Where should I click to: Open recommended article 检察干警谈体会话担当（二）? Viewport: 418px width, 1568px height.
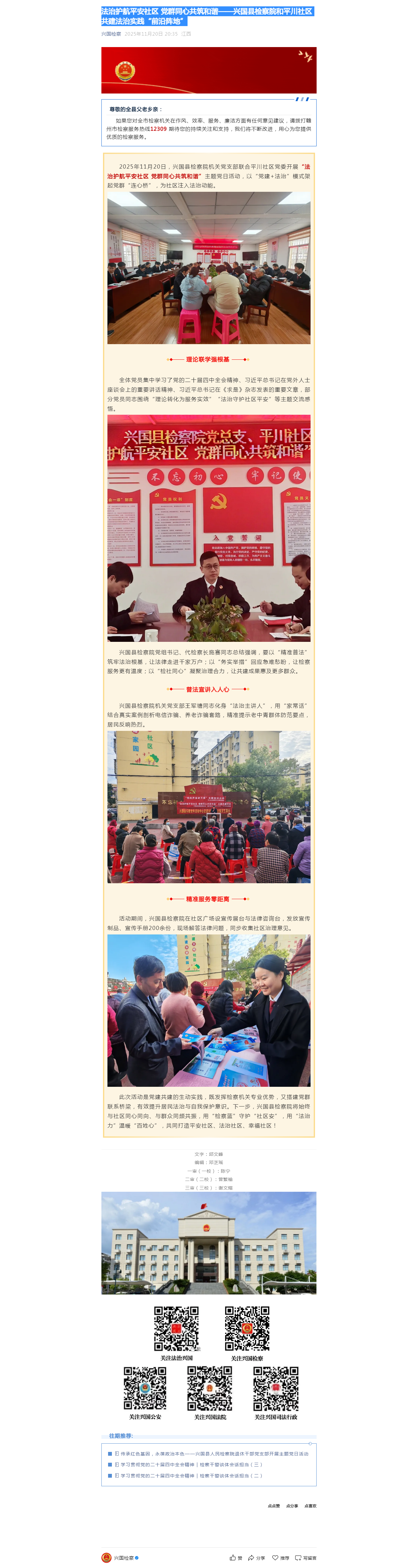pyautogui.click(x=191, y=1475)
